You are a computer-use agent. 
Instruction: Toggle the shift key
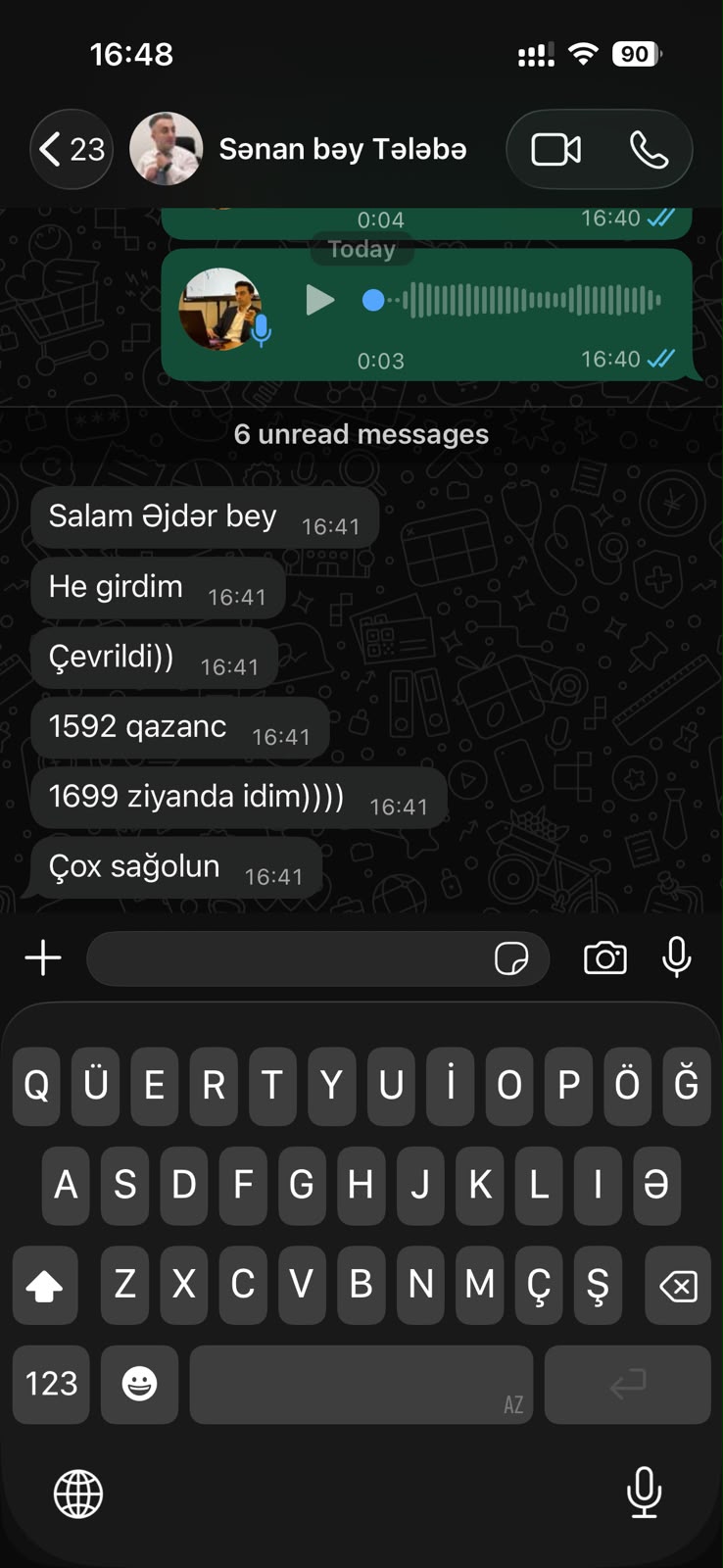point(45,1285)
